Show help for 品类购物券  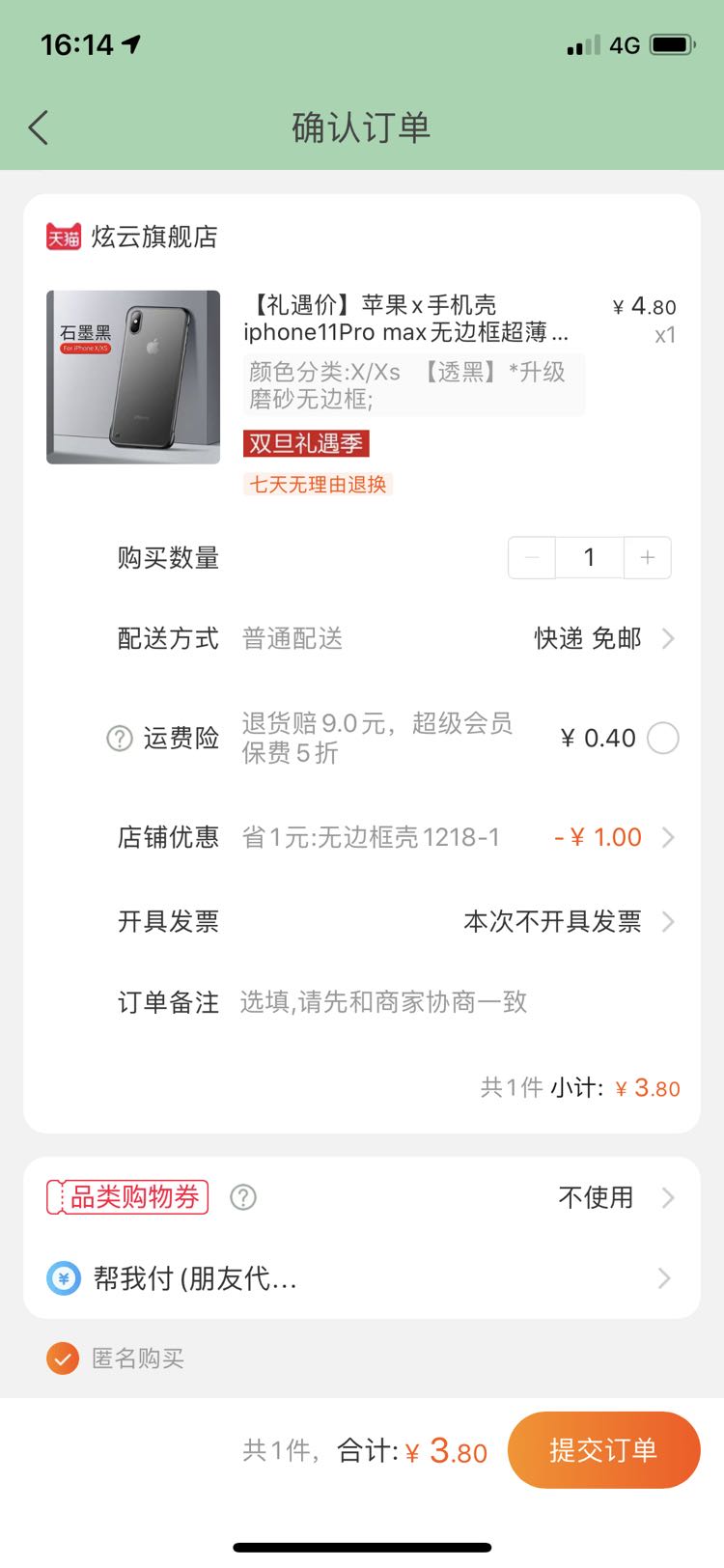point(243,1197)
